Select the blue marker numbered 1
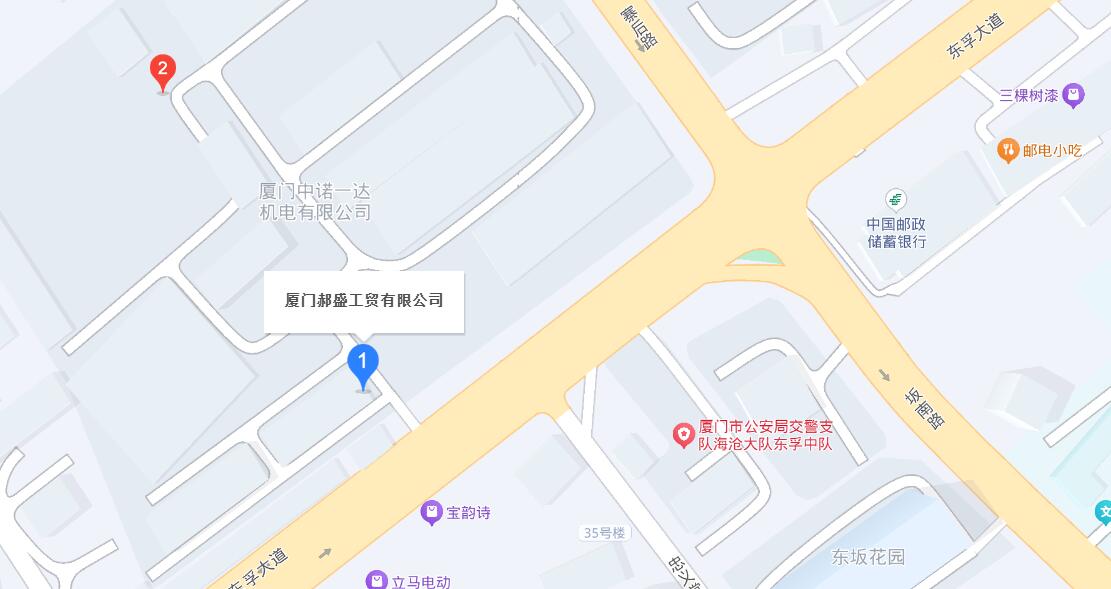This screenshot has width=1111, height=589. click(x=363, y=363)
